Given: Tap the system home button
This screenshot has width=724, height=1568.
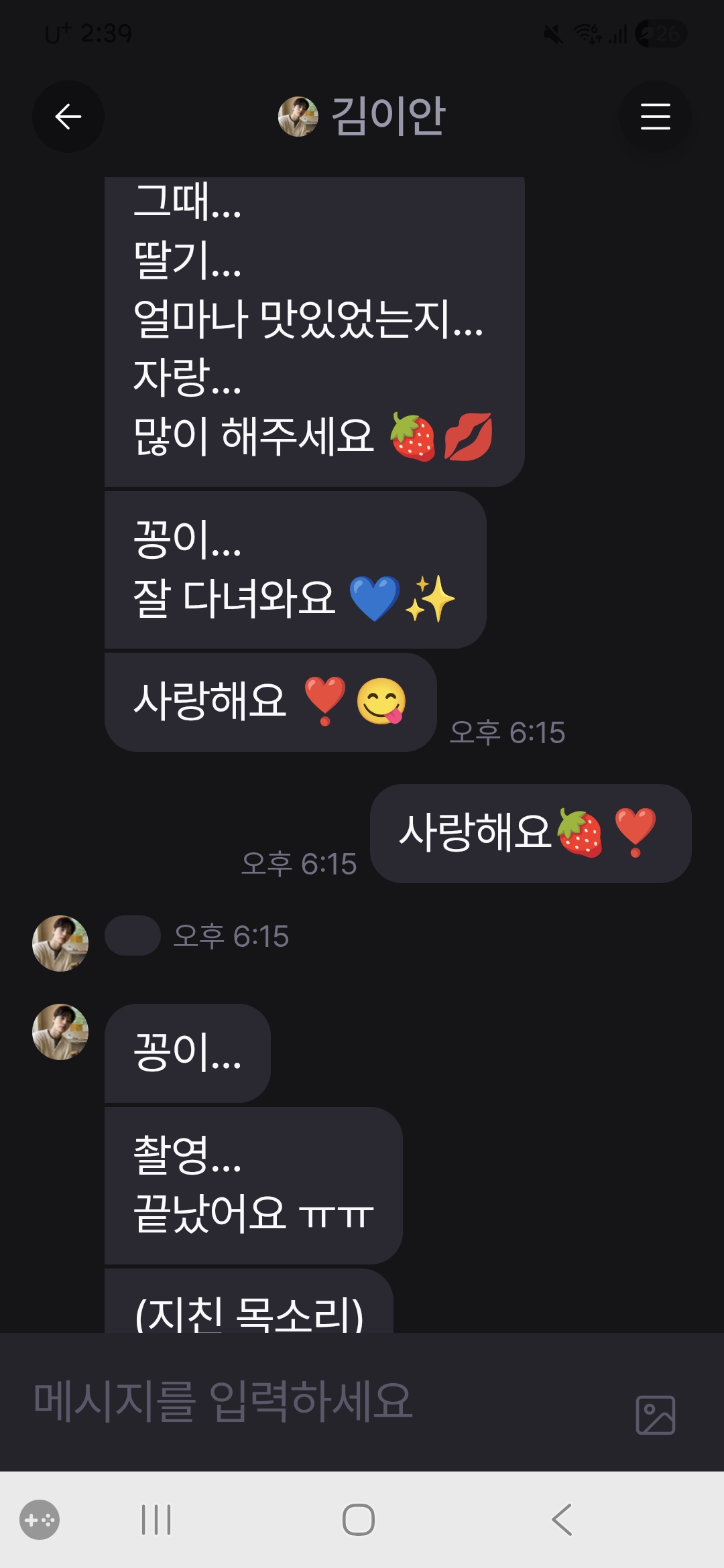Looking at the screenshot, I should (x=359, y=1519).
